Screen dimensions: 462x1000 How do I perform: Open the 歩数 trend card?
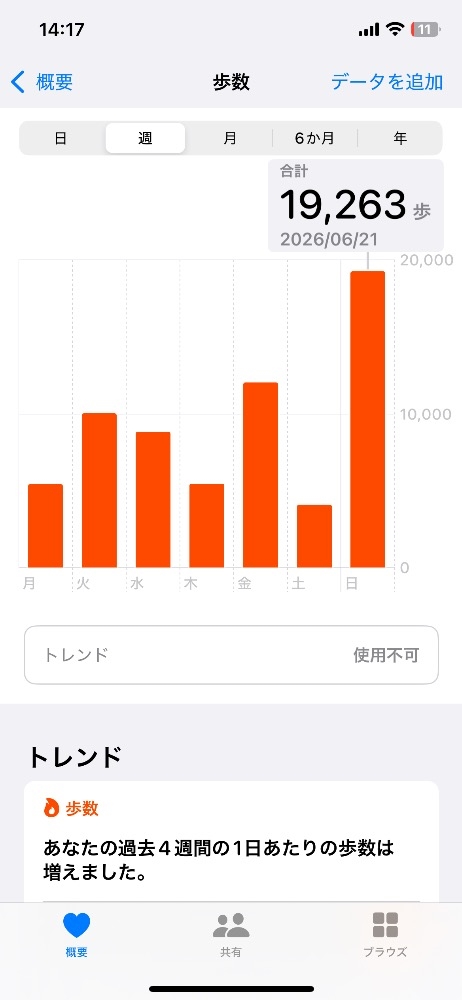pyautogui.click(x=232, y=841)
